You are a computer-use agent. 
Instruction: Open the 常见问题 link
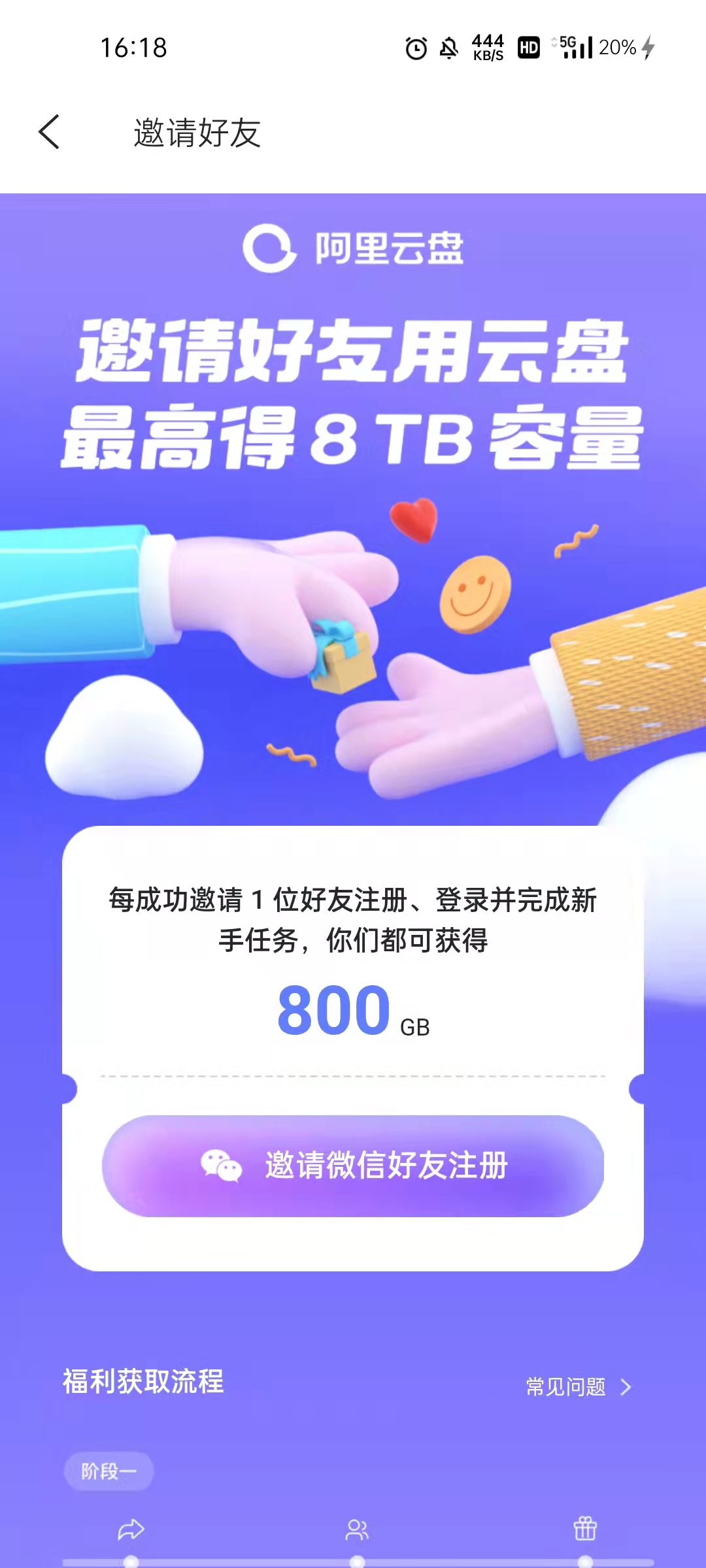pos(578,1386)
